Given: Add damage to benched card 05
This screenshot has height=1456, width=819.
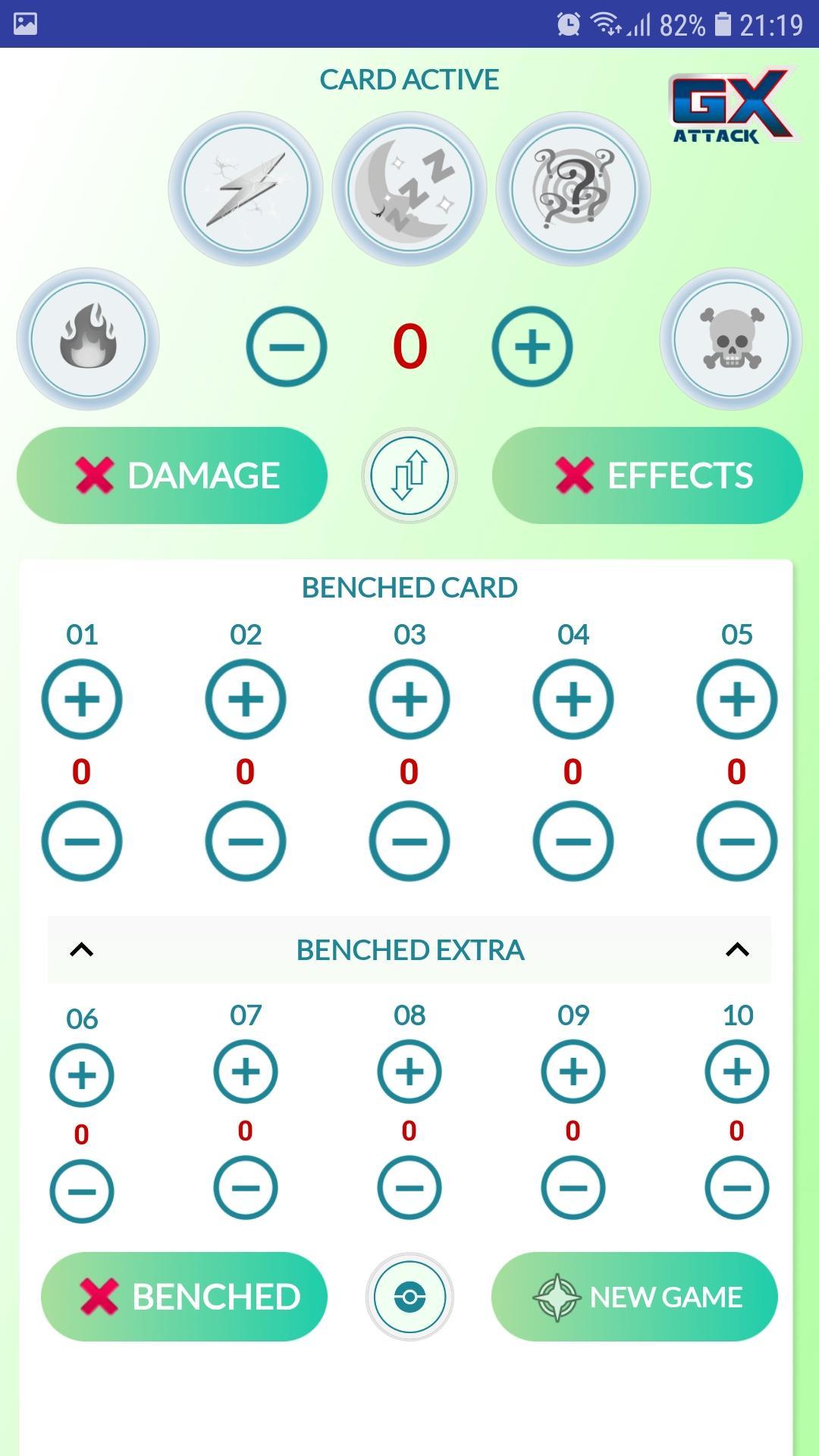Looking at the screenshot, I should (736, 699).
